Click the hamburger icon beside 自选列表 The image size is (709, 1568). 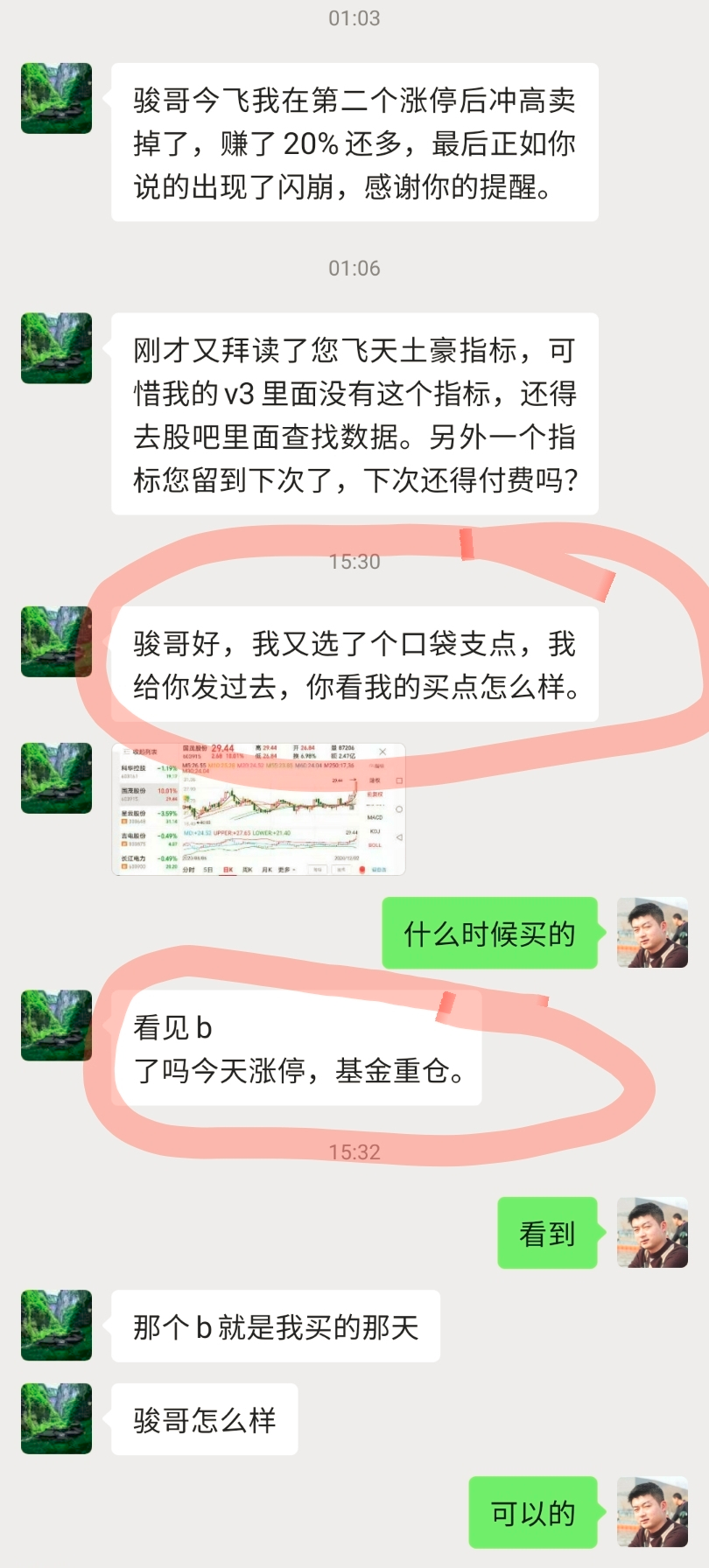tap(124, 751)
